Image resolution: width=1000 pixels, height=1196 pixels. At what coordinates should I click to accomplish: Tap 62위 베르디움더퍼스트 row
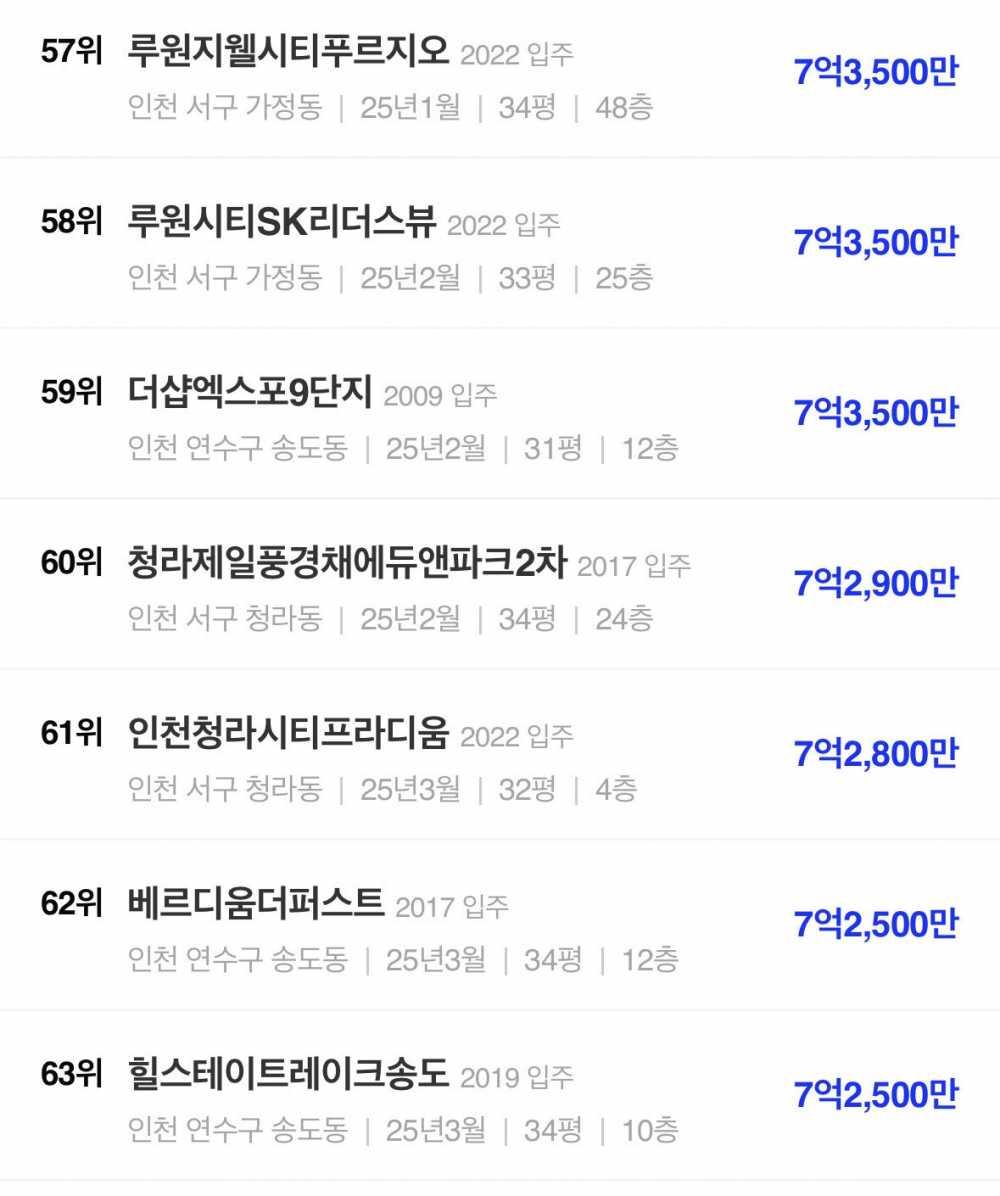coord(257,904)
